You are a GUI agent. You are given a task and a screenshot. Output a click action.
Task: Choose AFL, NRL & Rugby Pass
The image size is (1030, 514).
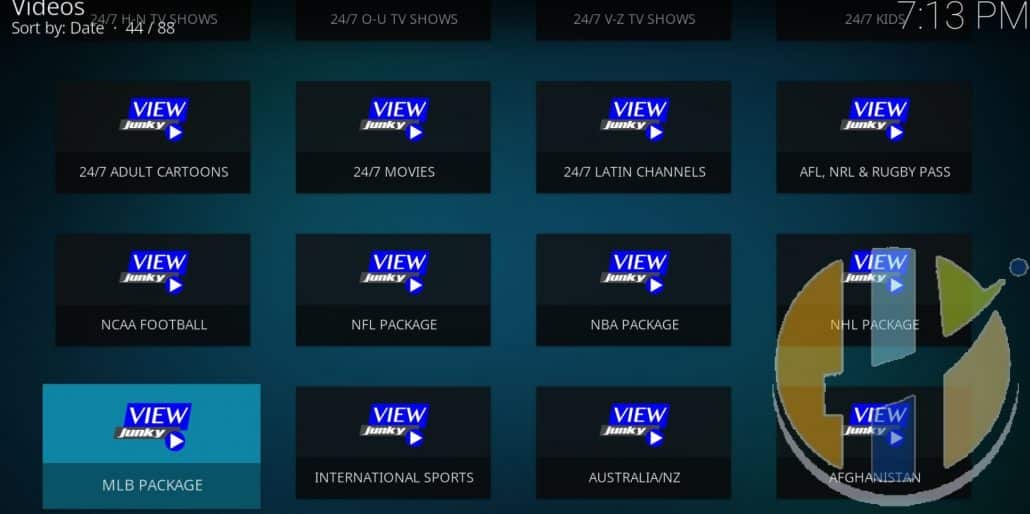(874, 137)
